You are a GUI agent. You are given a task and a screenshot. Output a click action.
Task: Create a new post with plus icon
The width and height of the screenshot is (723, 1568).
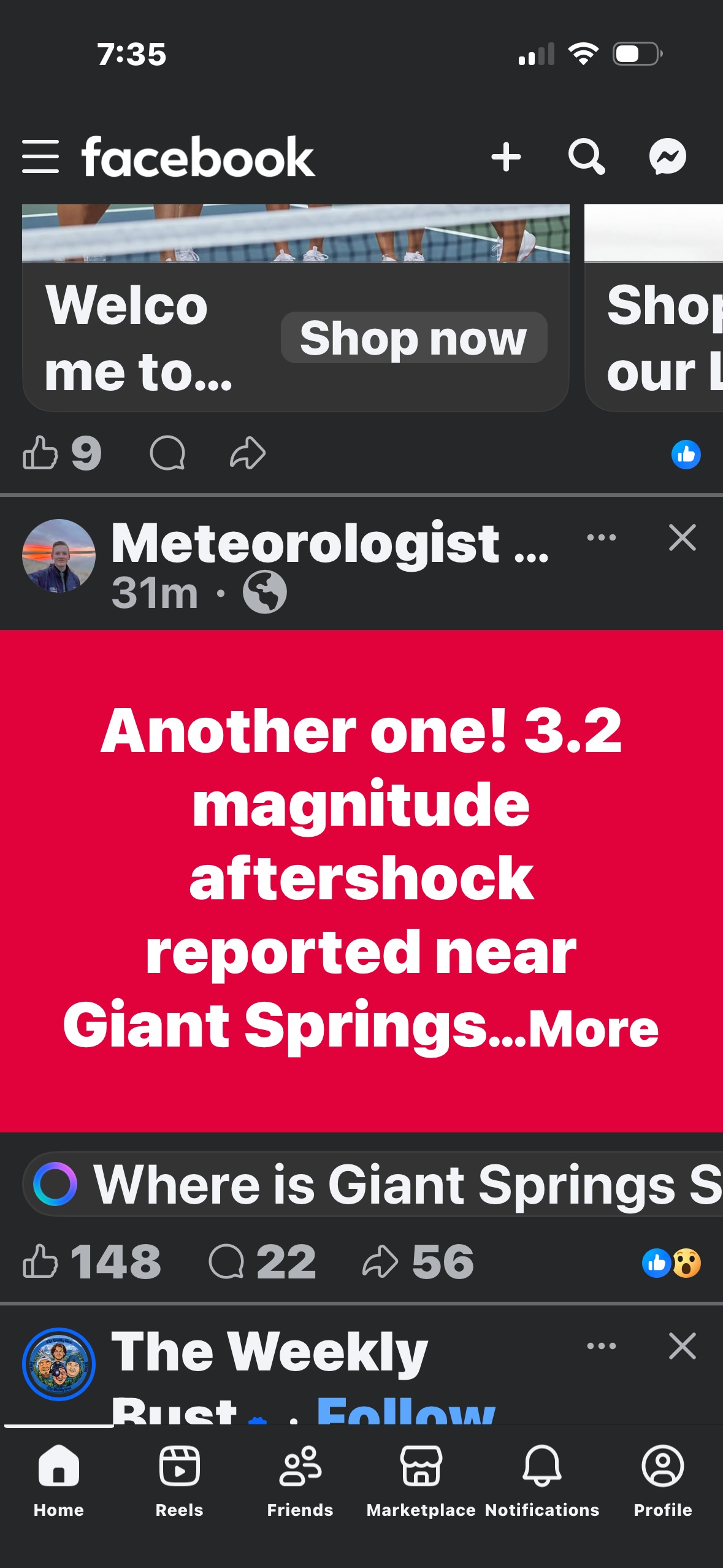click(506, 156)
